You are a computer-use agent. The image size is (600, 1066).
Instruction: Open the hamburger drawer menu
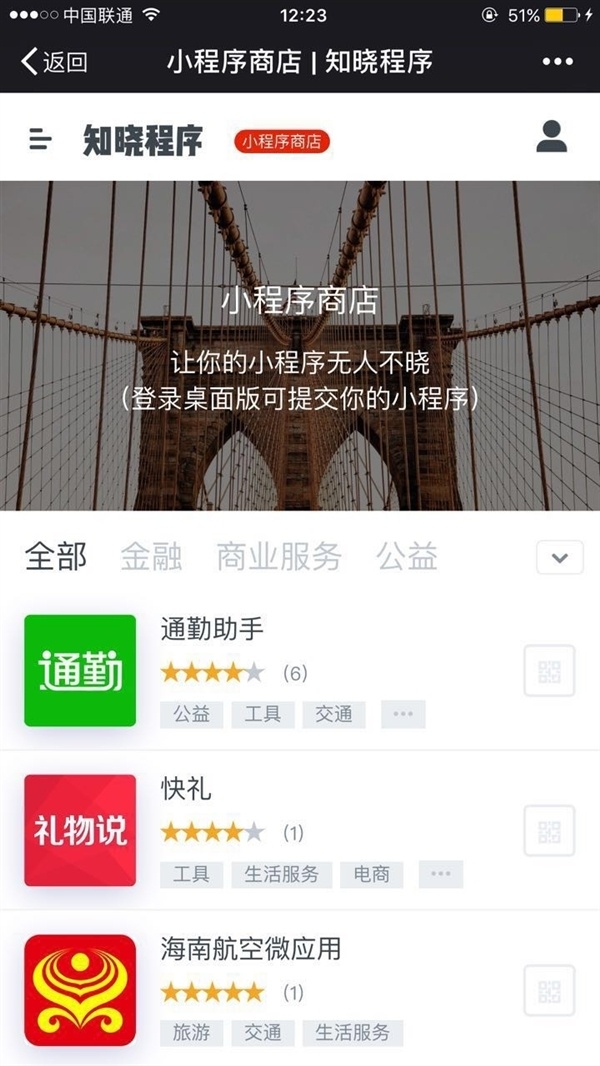(41, 139)
